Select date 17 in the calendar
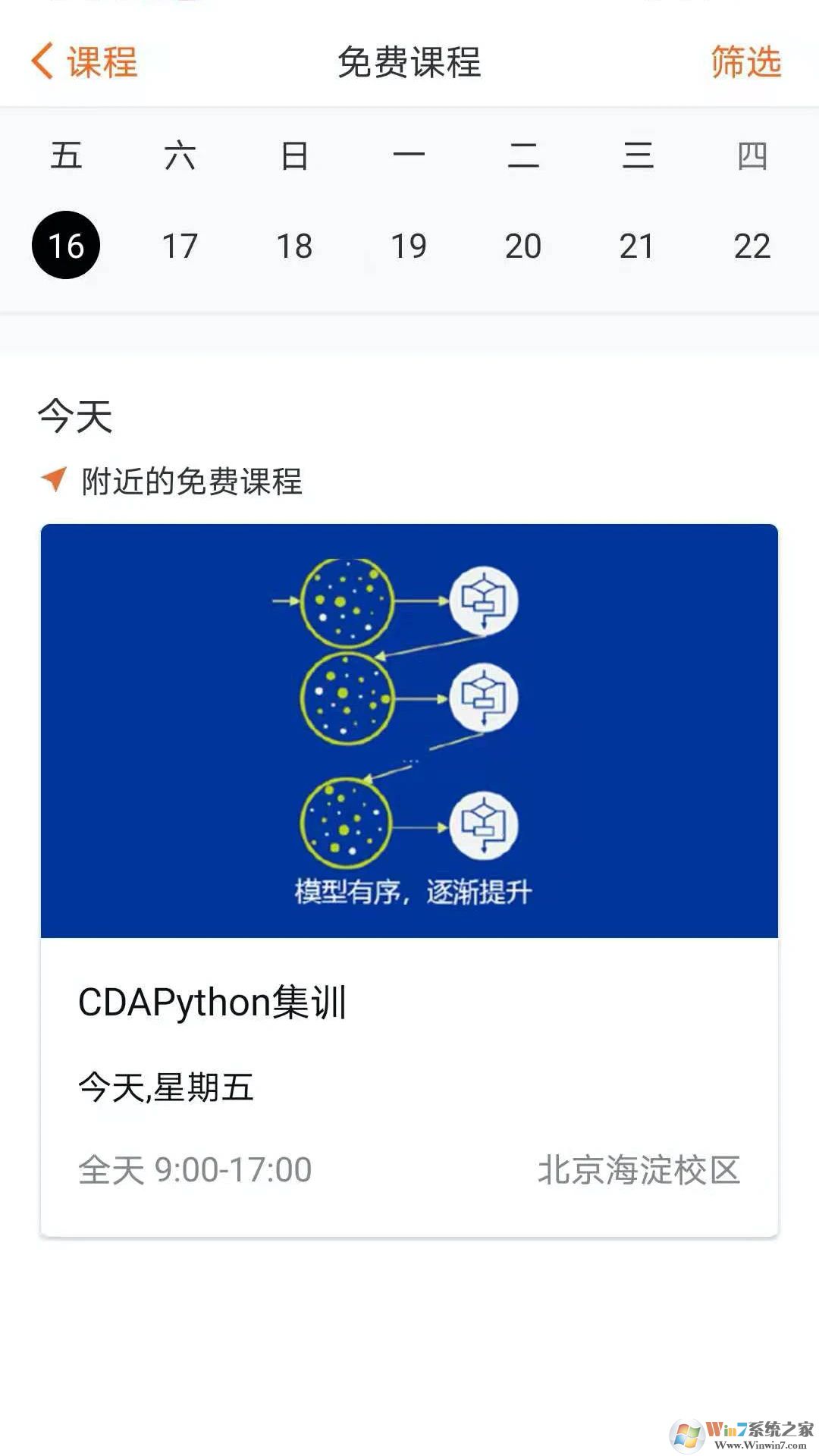This screenshot has height=1456, width=819. pos(179,245)
